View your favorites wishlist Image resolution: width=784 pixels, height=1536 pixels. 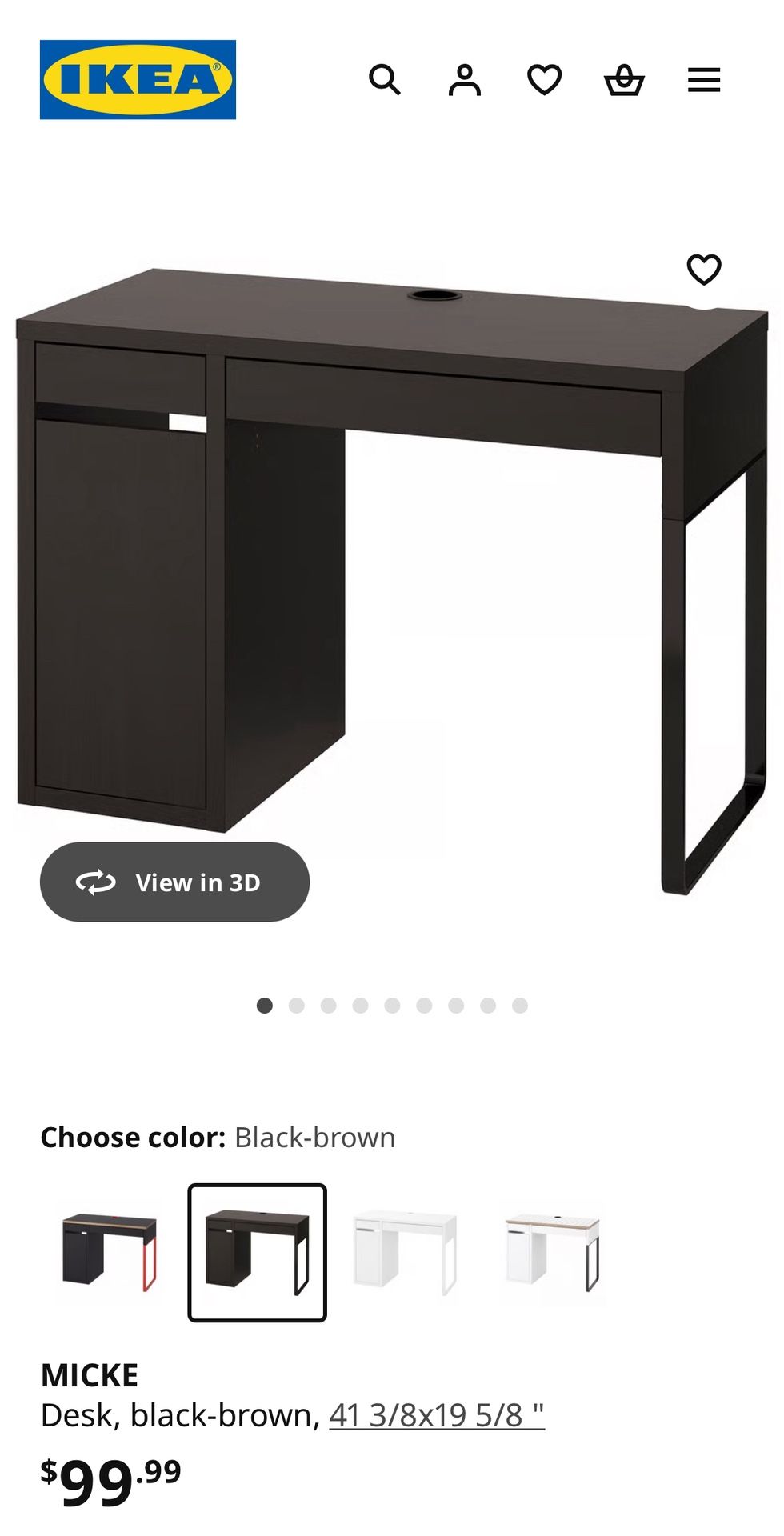tap(546, 80)
